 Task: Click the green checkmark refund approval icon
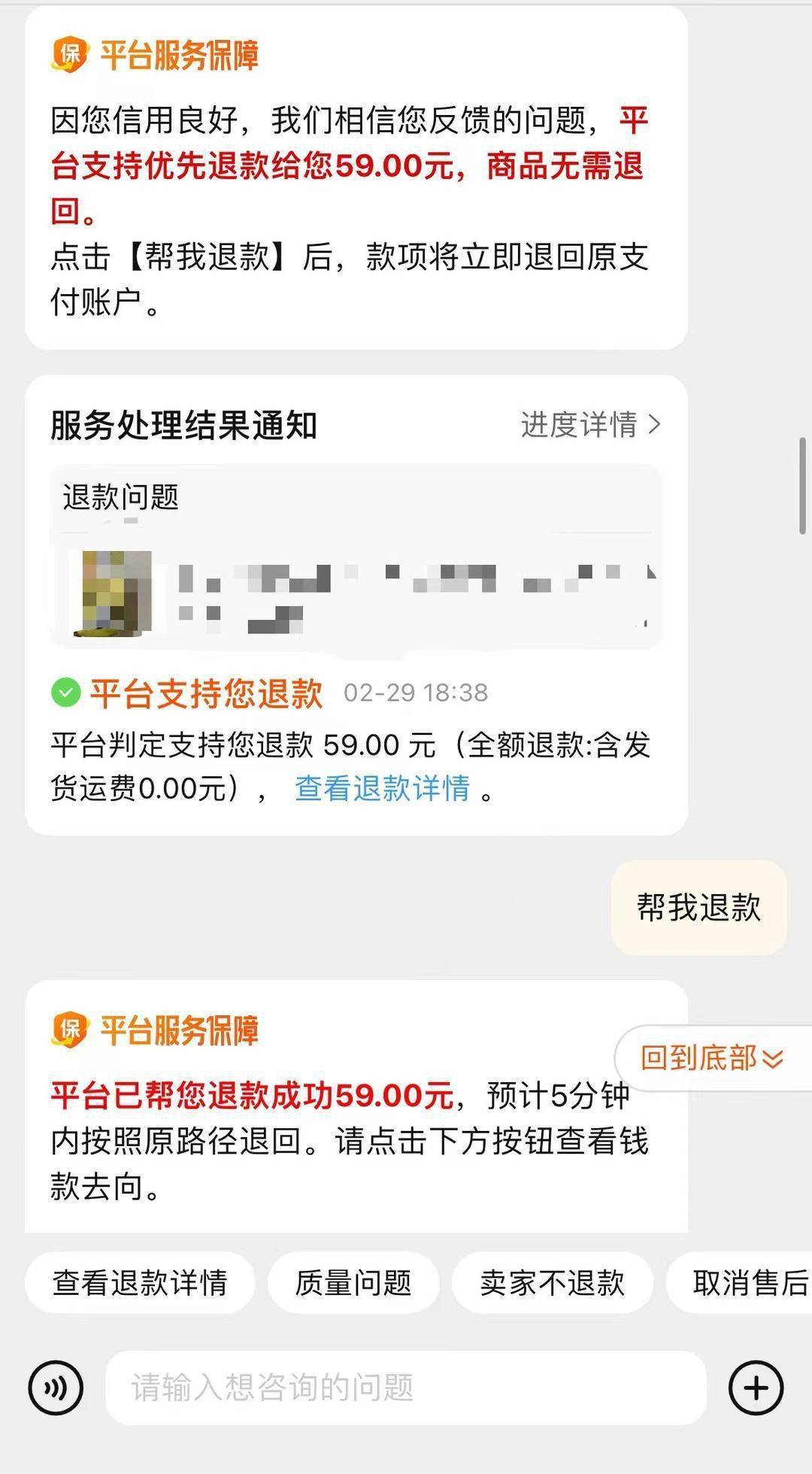pyautogui.click(x=65, y=693)
